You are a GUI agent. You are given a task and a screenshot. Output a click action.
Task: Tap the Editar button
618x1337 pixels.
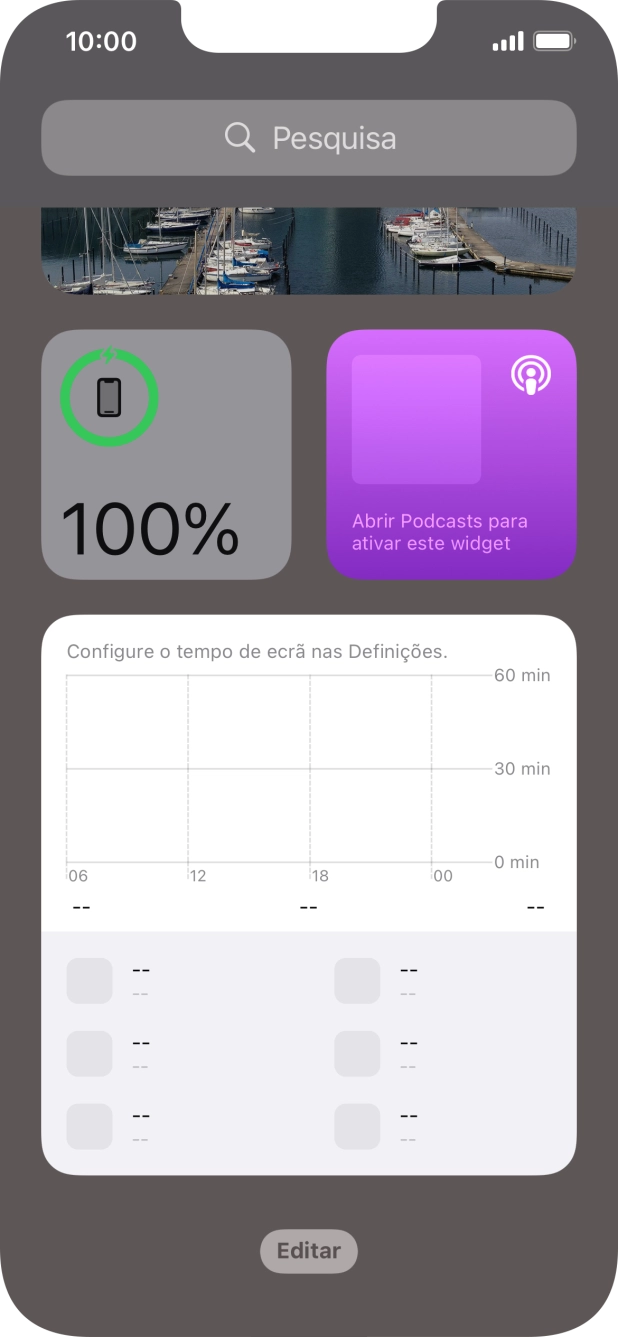(x=309, y=1251)
